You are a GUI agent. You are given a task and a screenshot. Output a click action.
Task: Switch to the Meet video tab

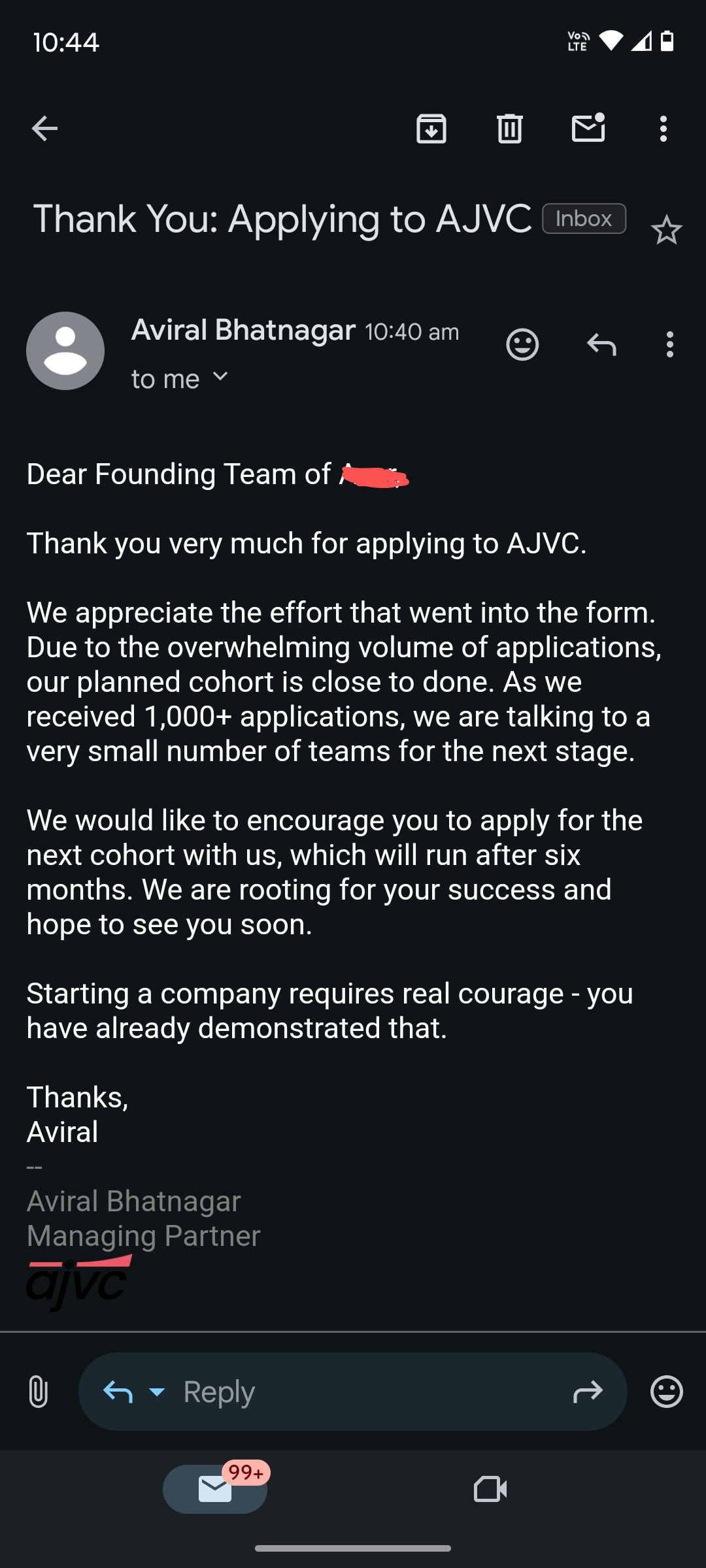pyautogui.click(x=490, y=1489)
